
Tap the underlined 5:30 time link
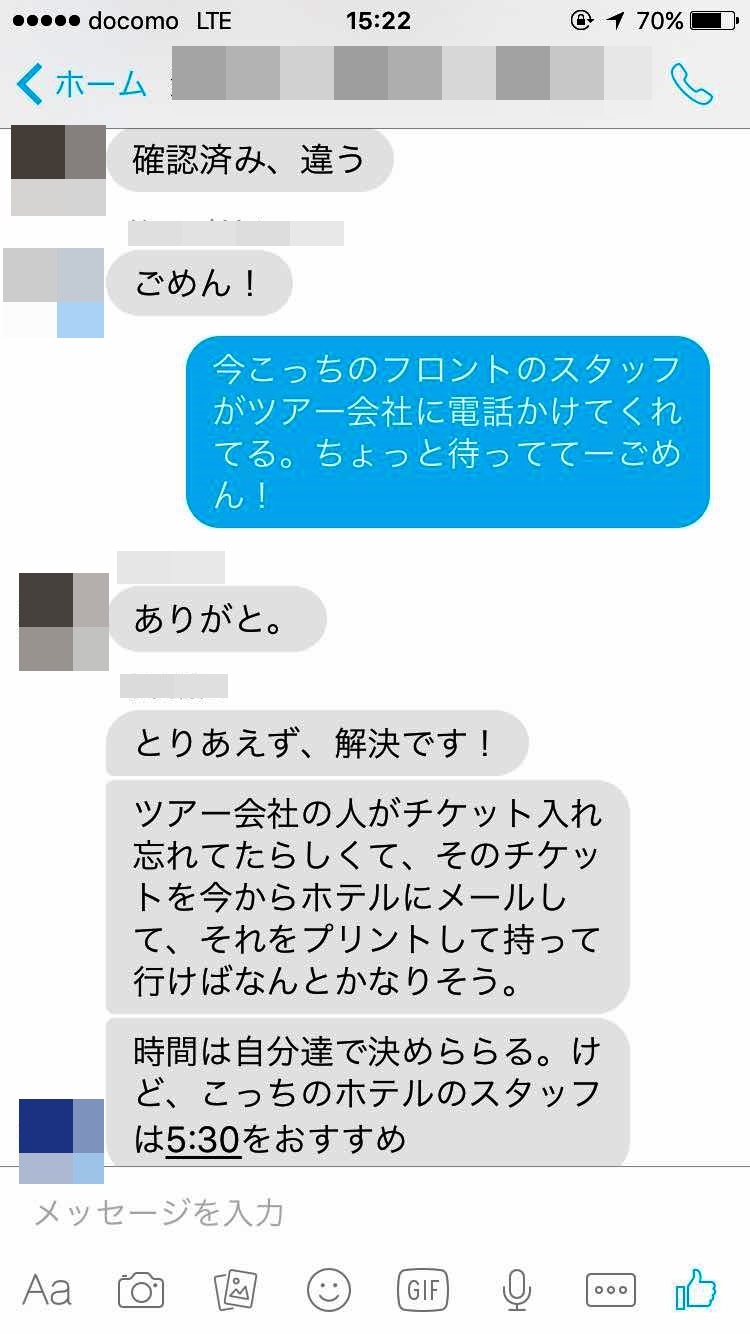pos(204,1140)
